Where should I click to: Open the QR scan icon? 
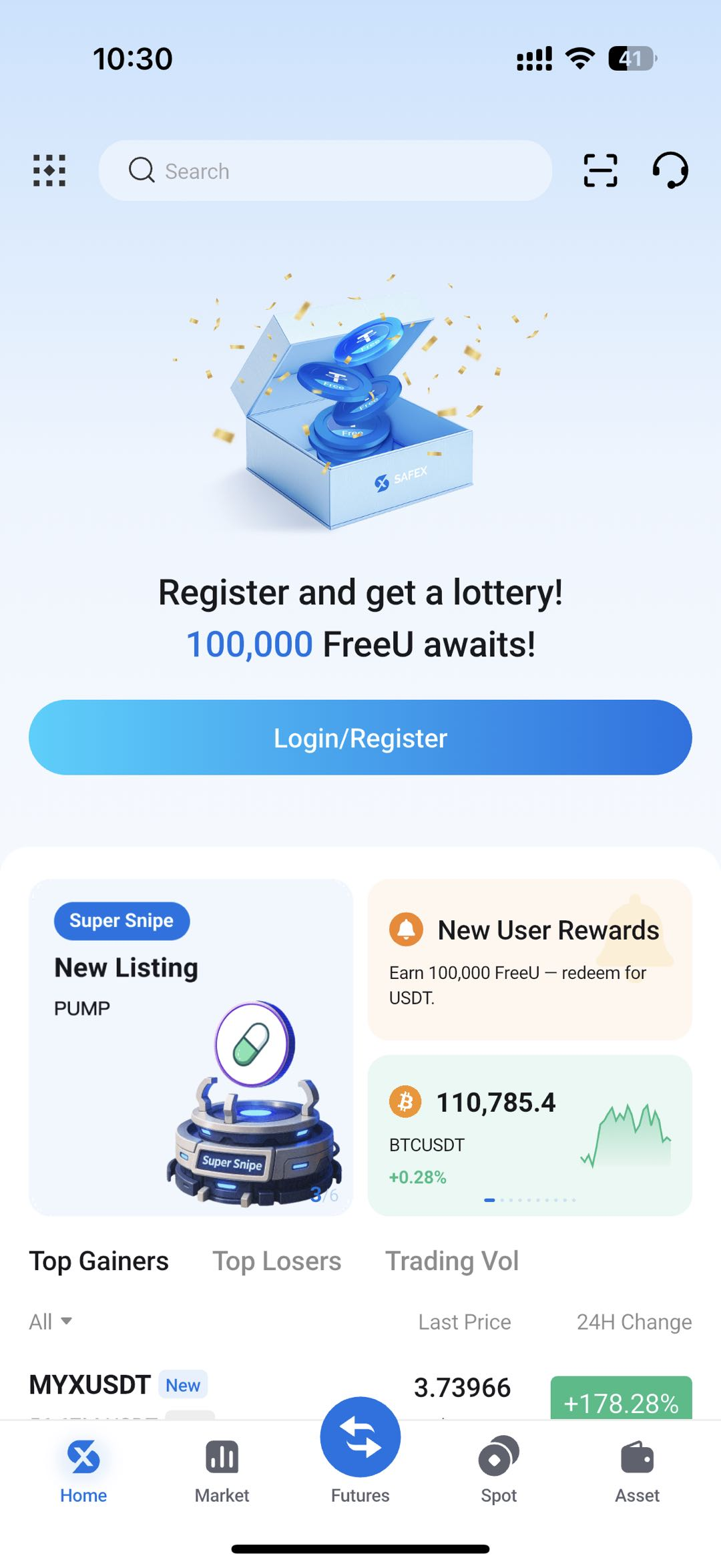600,170
